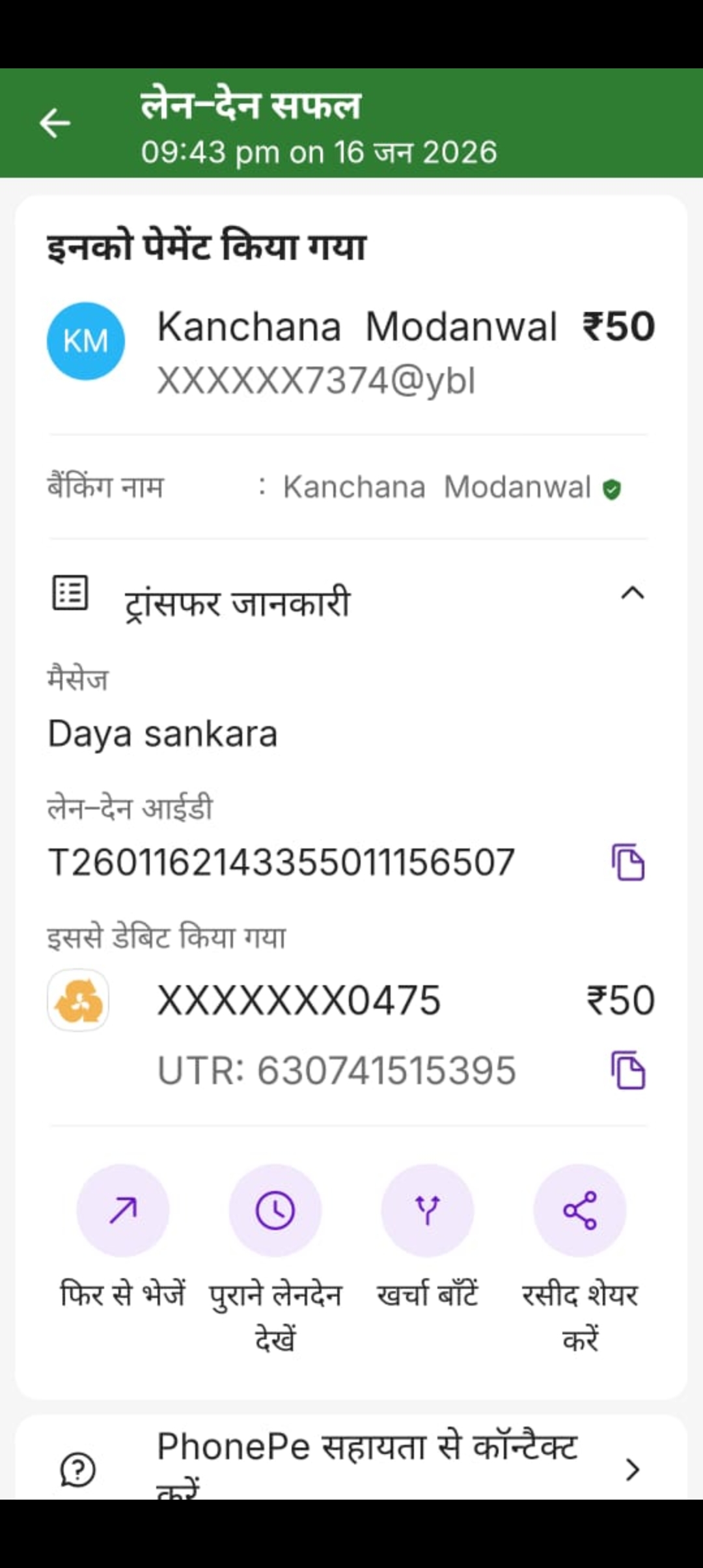Send money again with फिर से भेजें
This screenshot has height=1568, width=703.
coord(123,1211)
